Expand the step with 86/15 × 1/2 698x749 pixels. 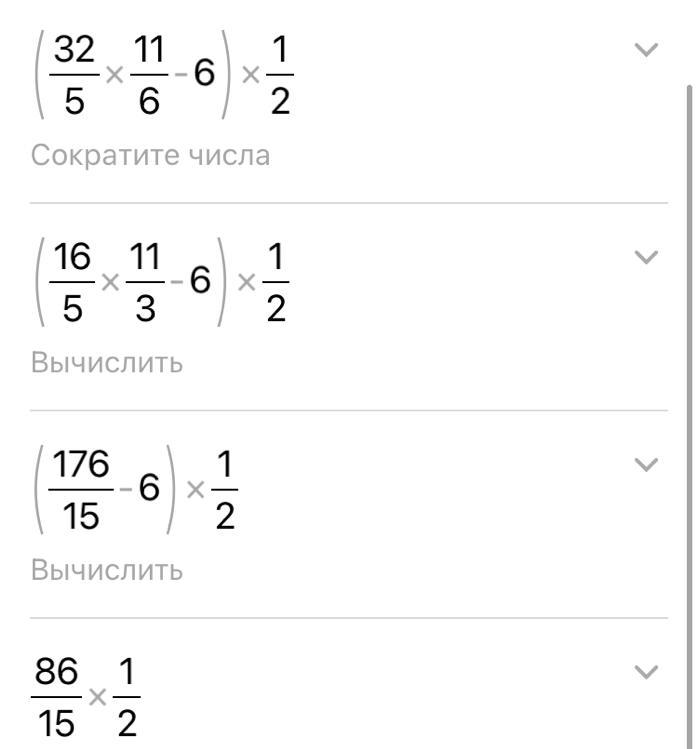point(648,671)
